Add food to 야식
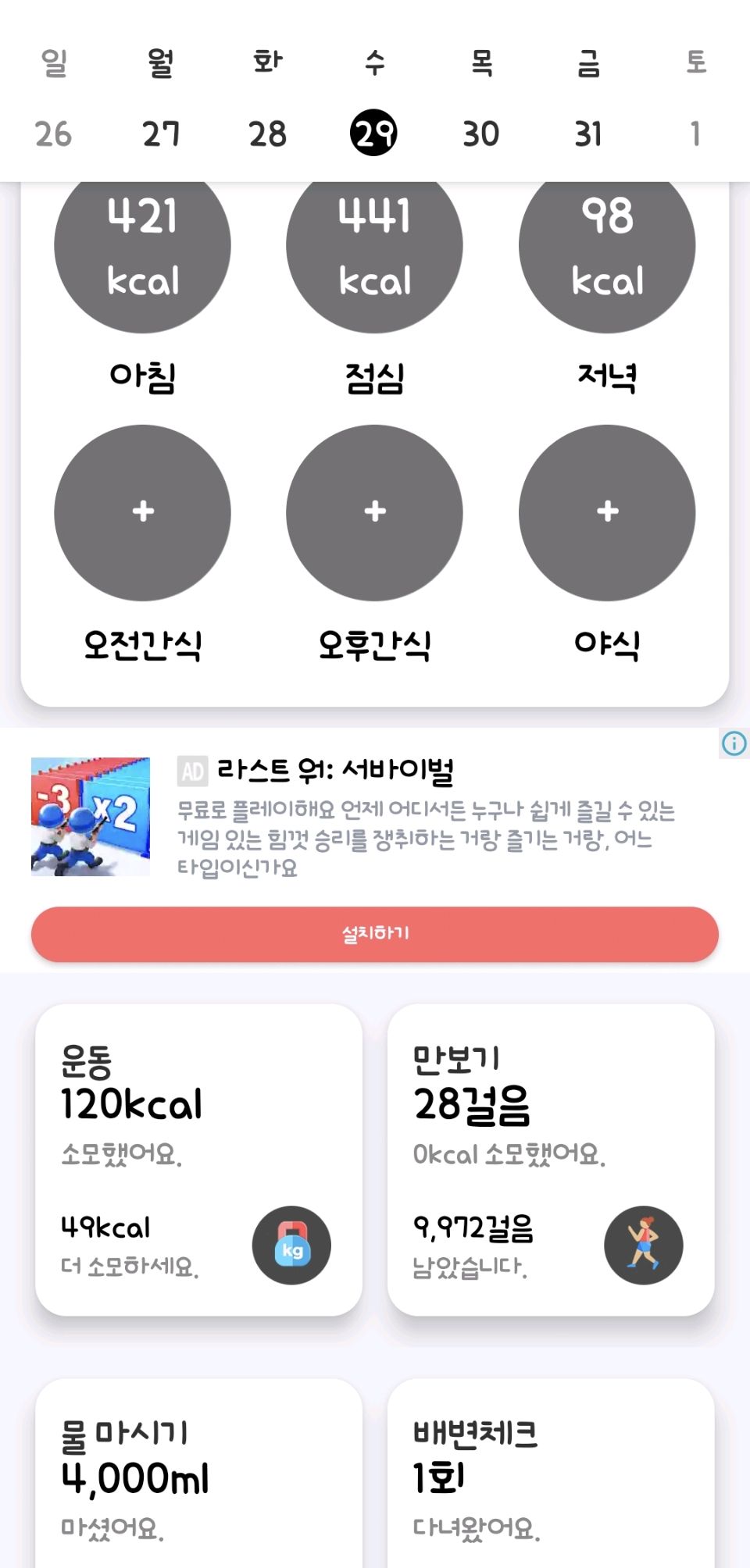The height and width of the screenshot is (1568, 750). coord(607,512)
